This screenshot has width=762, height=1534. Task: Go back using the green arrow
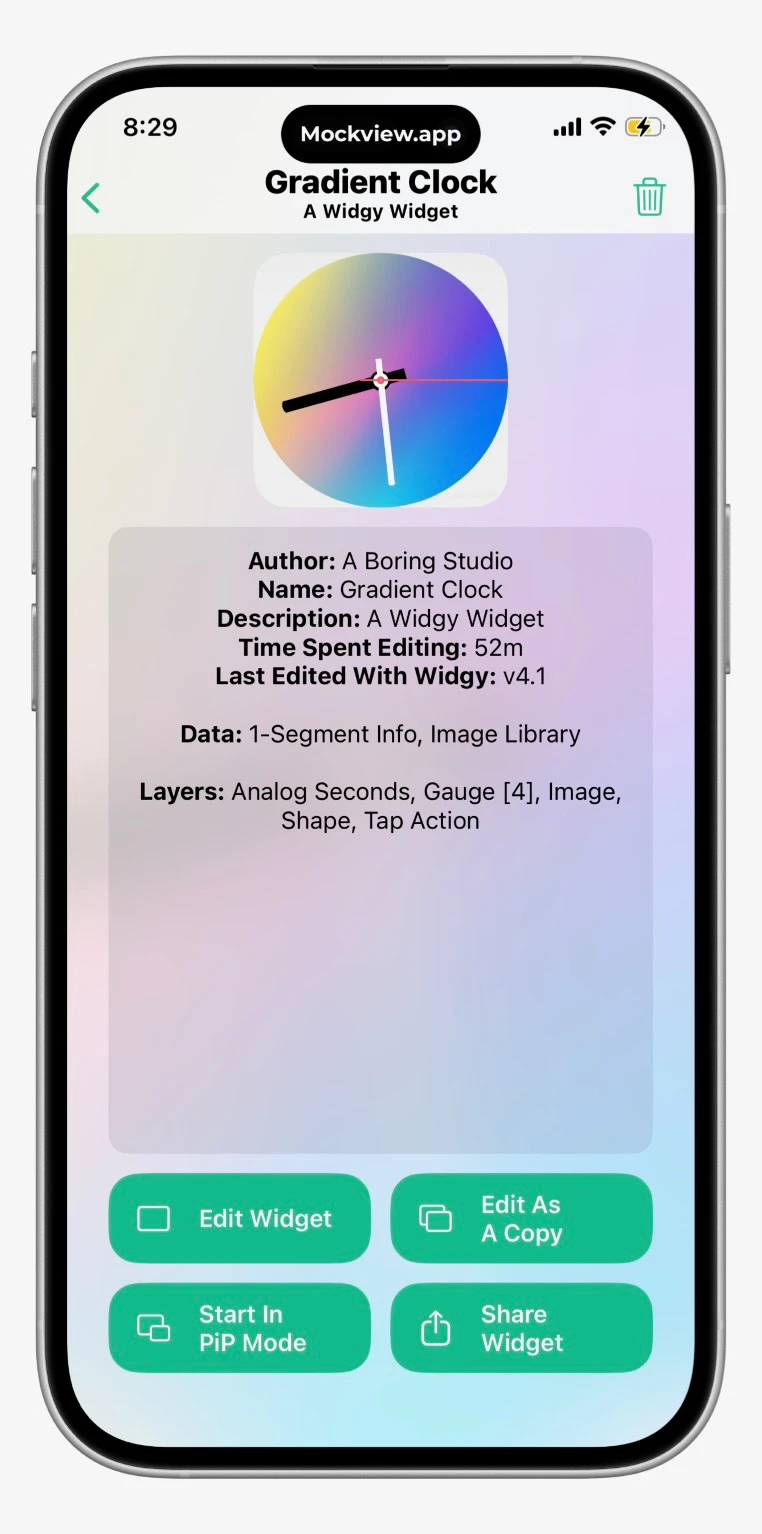pyautogui.click(x=91, y=198)
